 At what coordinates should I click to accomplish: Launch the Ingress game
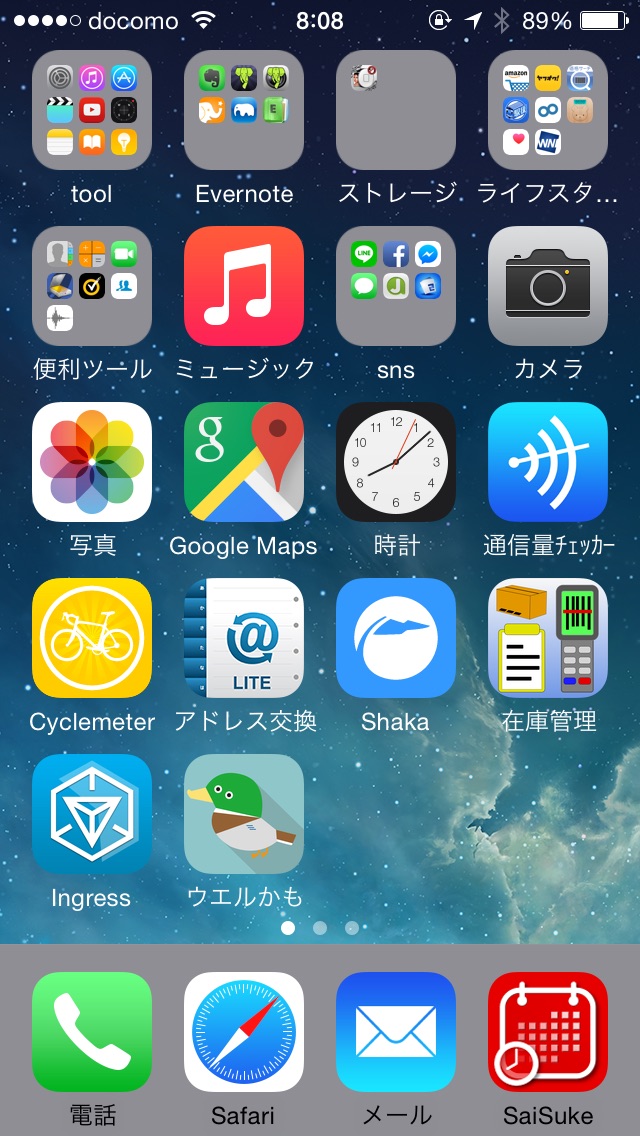click(92, 814)
